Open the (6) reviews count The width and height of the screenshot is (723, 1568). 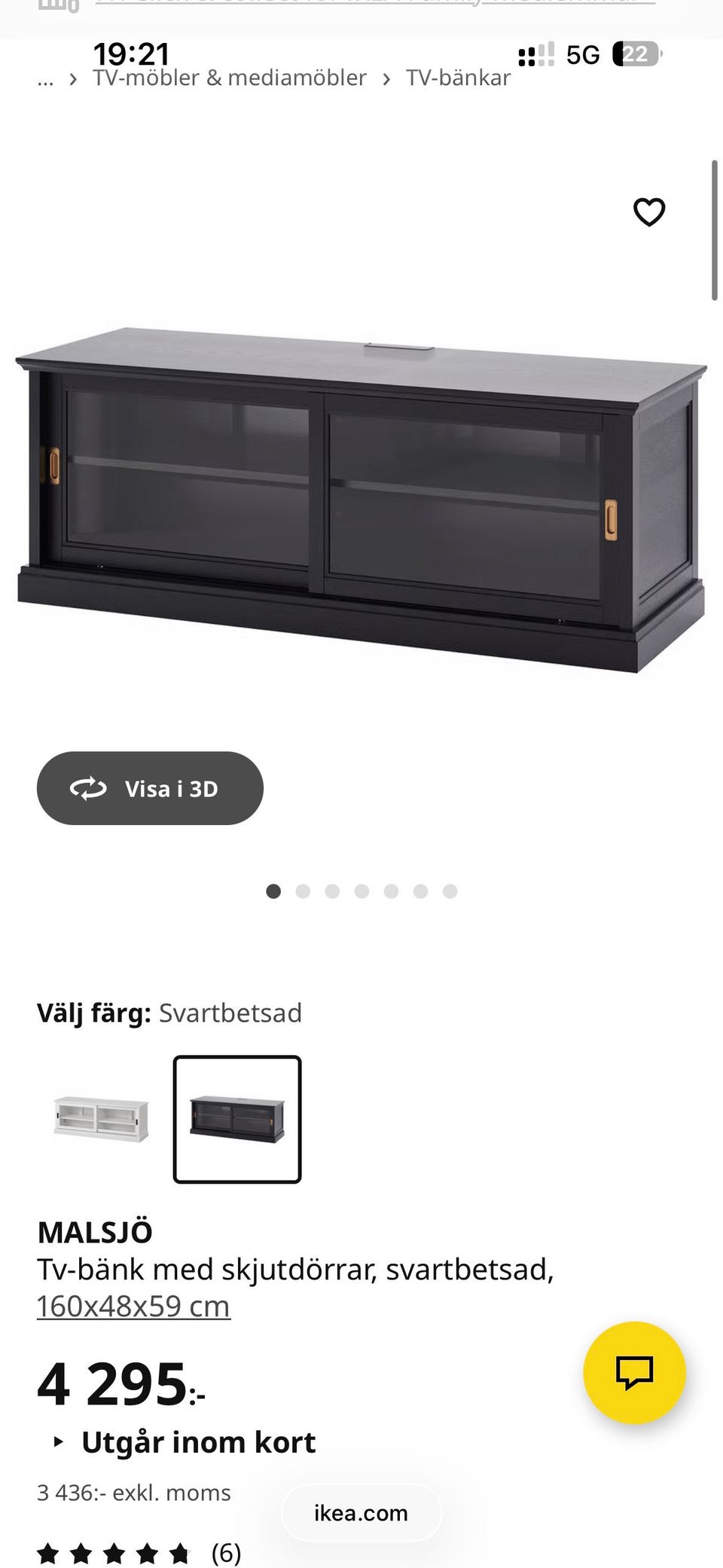(x=224, y=1552)
